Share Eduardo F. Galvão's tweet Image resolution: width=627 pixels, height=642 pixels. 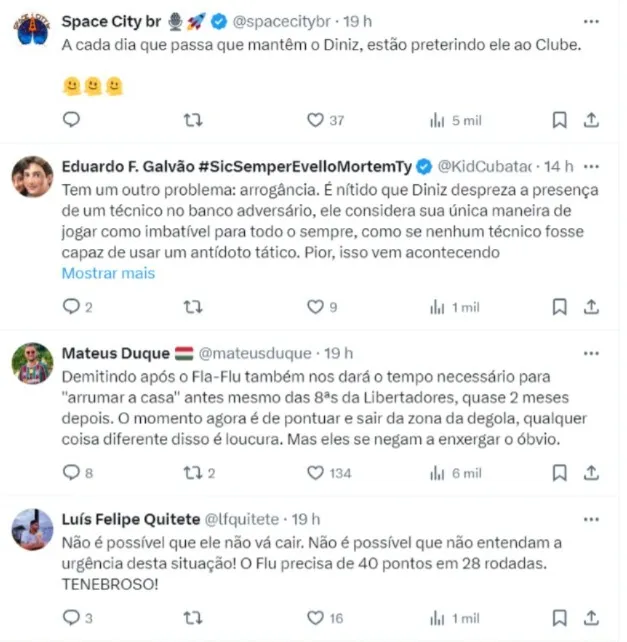coord(591,307)
